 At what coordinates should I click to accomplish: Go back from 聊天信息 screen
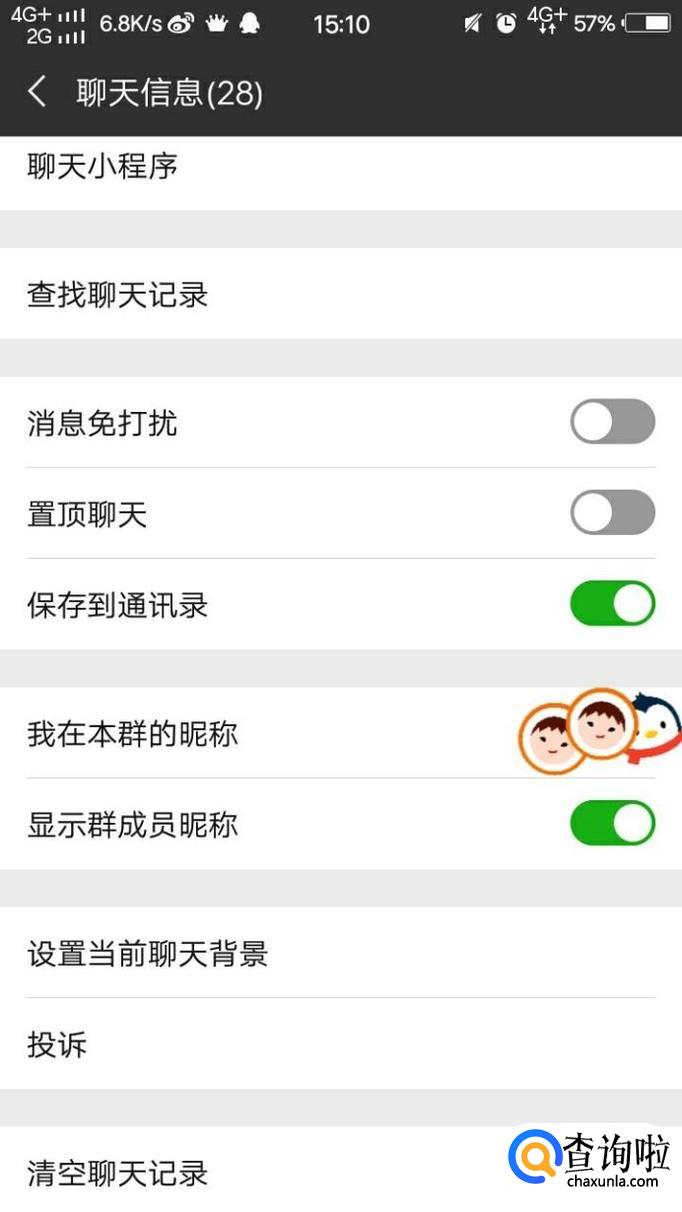(37, 93)
